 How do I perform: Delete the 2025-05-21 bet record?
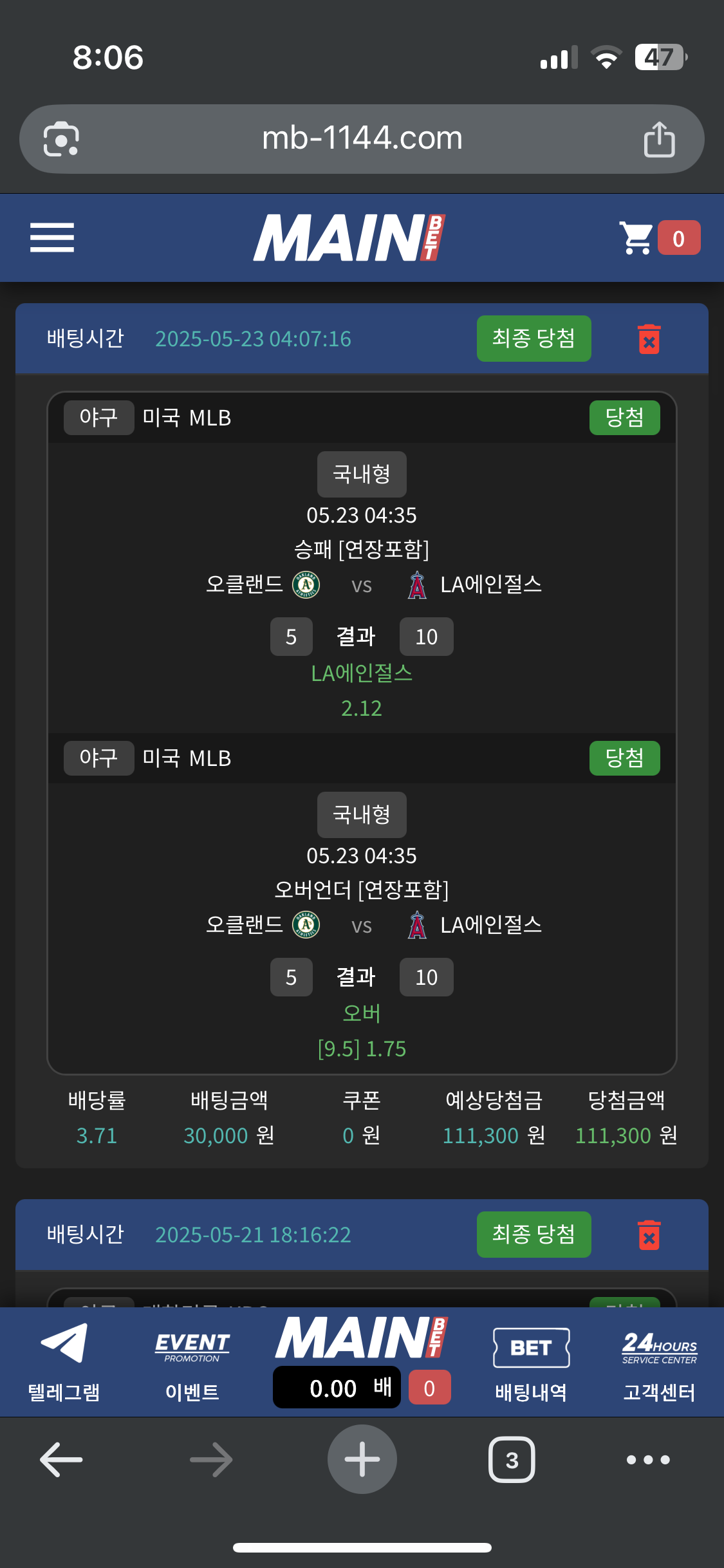[x=649, y=1235]
